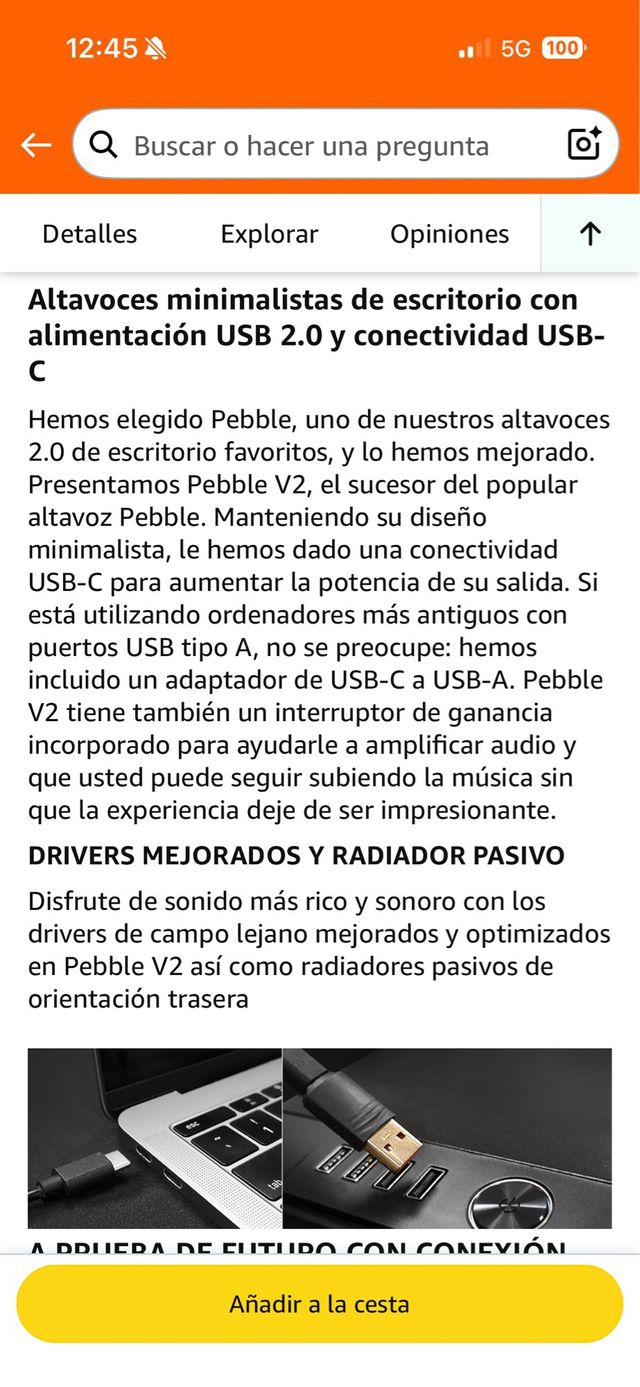
Task: Open the camera lens search icon
Action: pos(583,145)
